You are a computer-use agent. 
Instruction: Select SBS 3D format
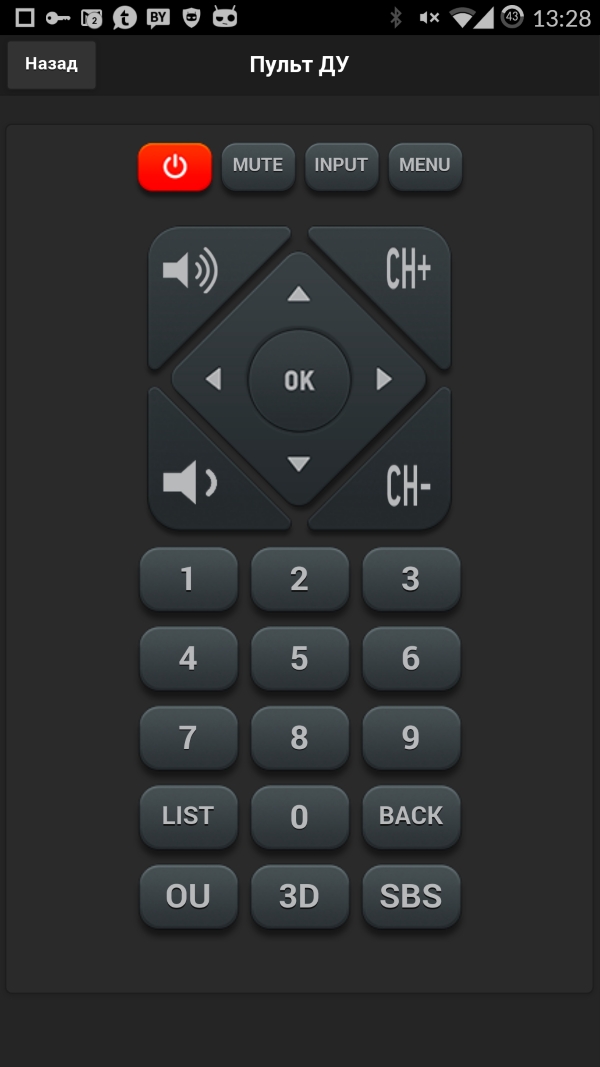click(x=411, y=896)
